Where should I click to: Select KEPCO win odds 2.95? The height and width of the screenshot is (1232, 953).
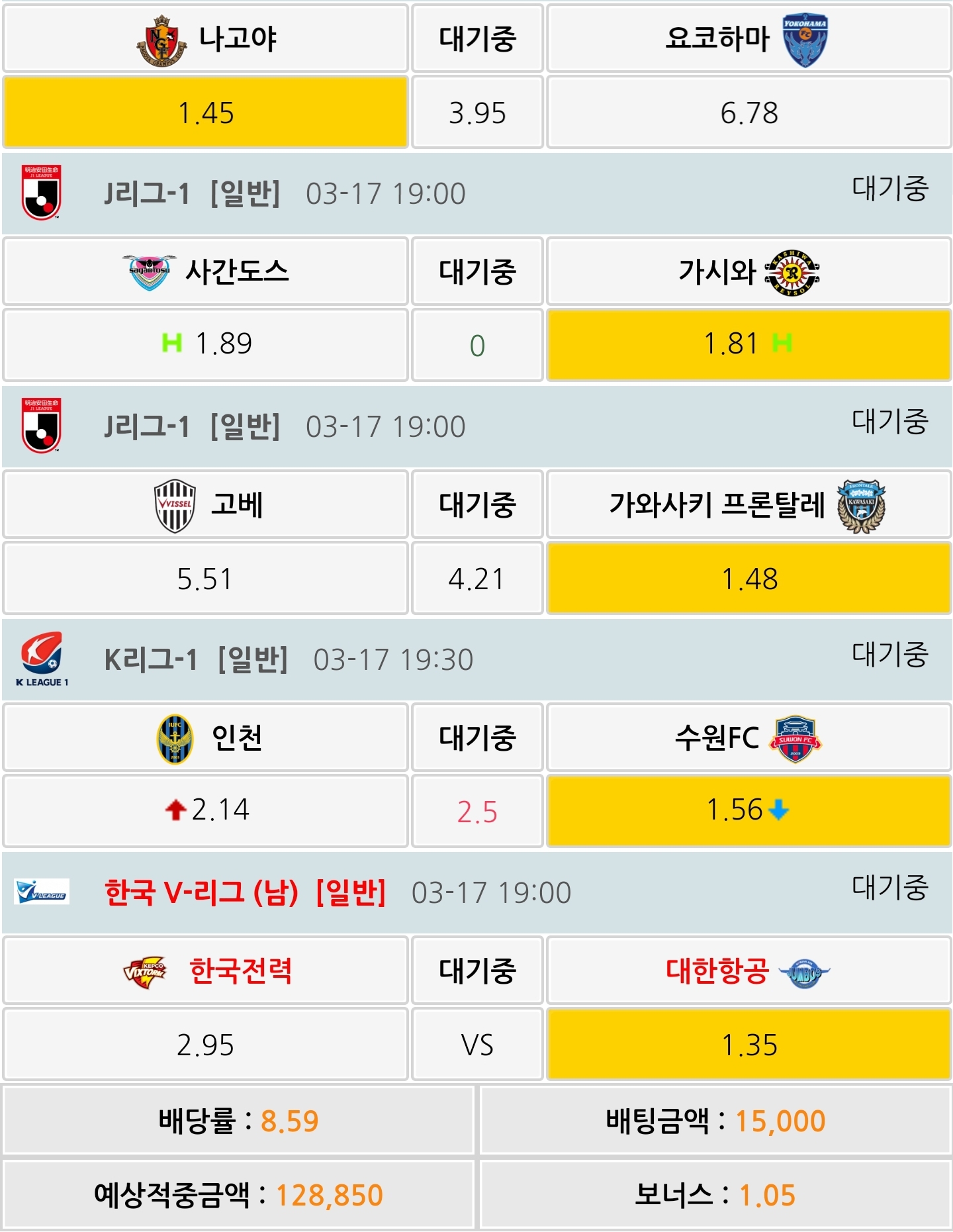click(205, 1044)
